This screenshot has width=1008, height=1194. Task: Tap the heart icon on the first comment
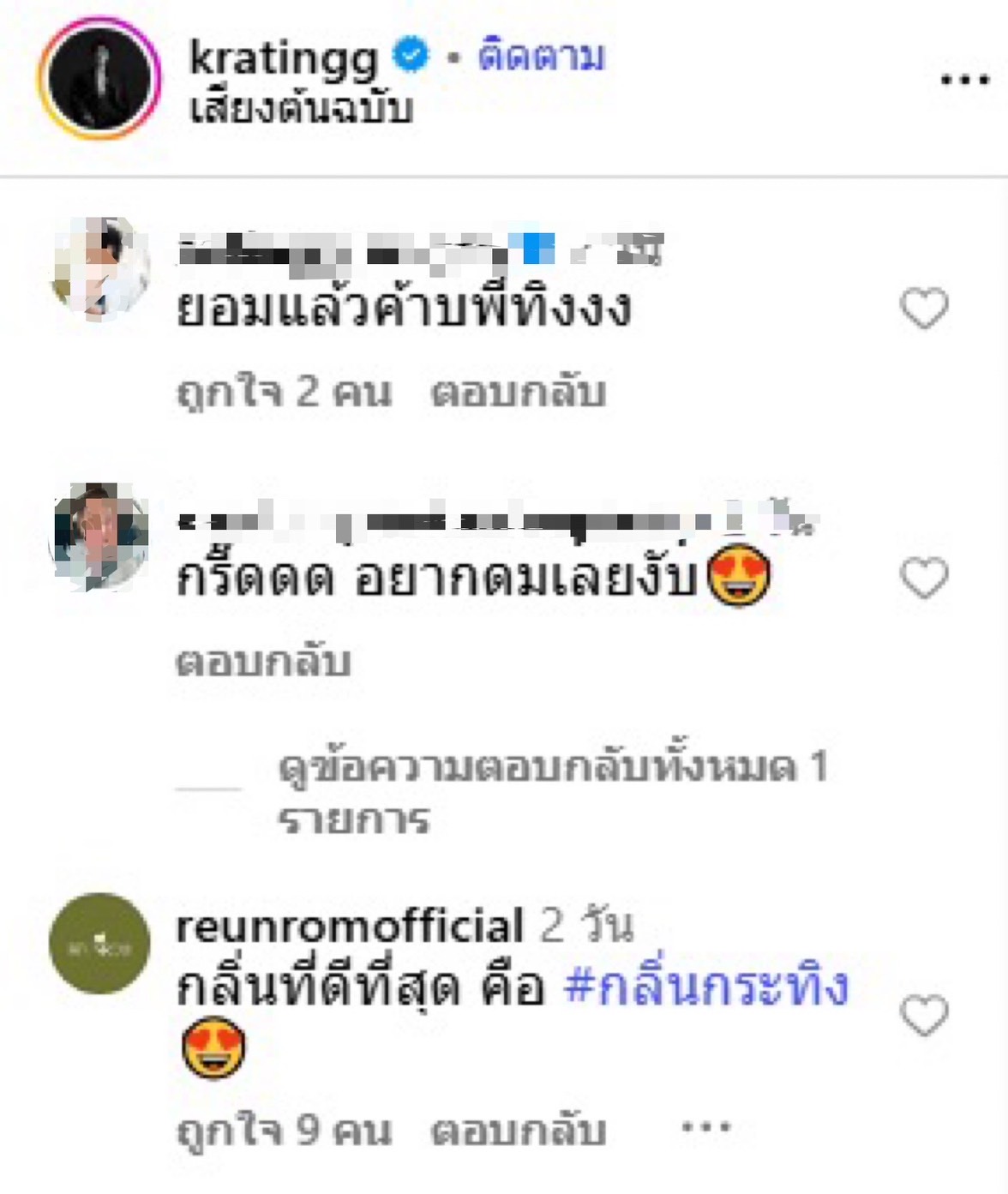pos(925,309)
